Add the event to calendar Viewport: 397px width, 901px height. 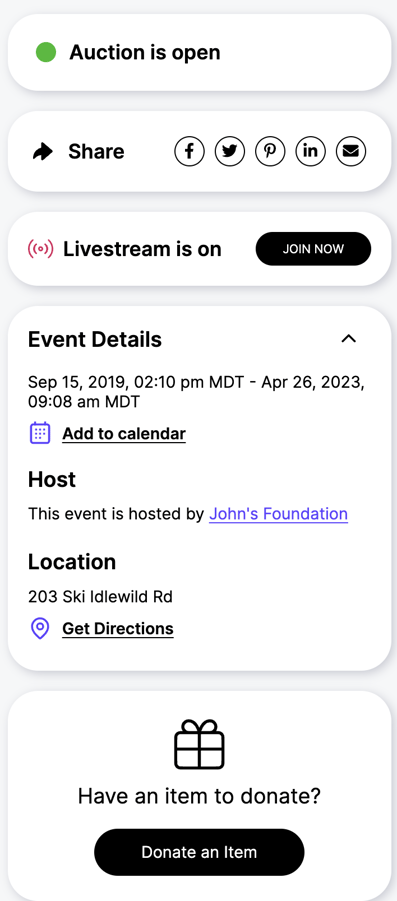[124, 433]
